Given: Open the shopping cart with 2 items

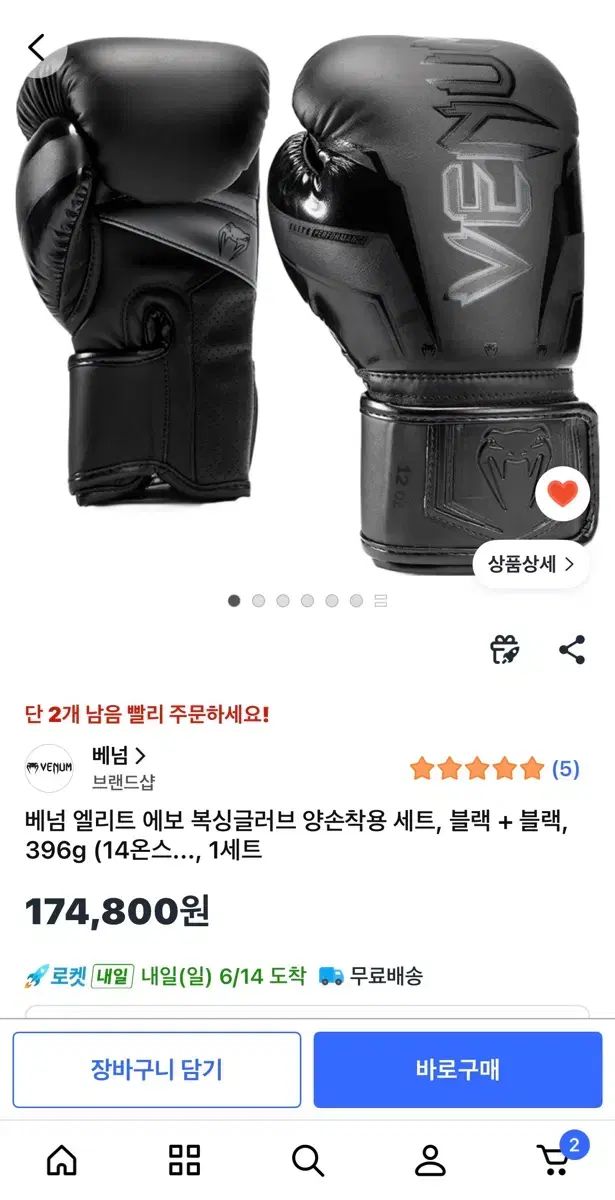Looking at the screenshot, I should [x=558, y=1156].
